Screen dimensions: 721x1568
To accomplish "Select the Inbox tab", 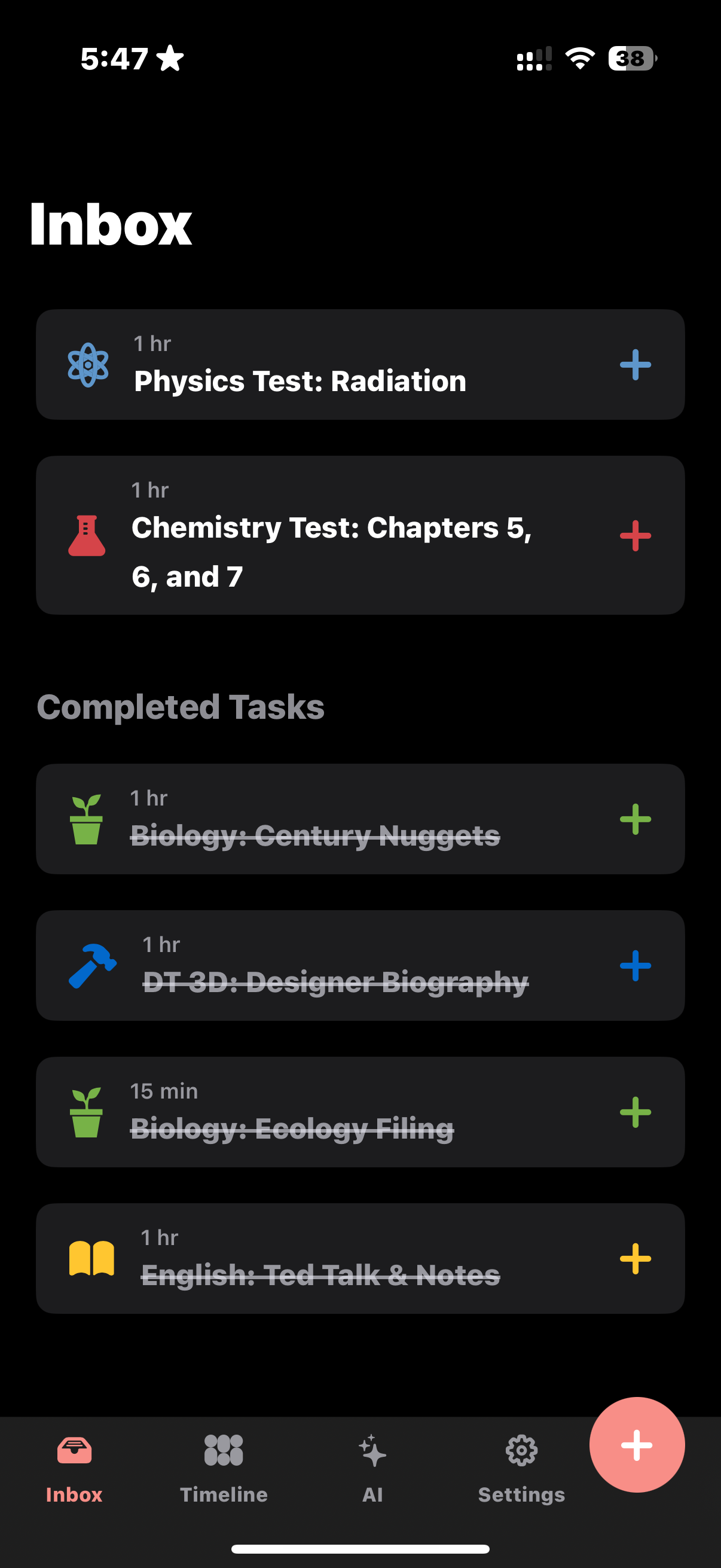I will pyautogui.click(x=74, y=1467).
